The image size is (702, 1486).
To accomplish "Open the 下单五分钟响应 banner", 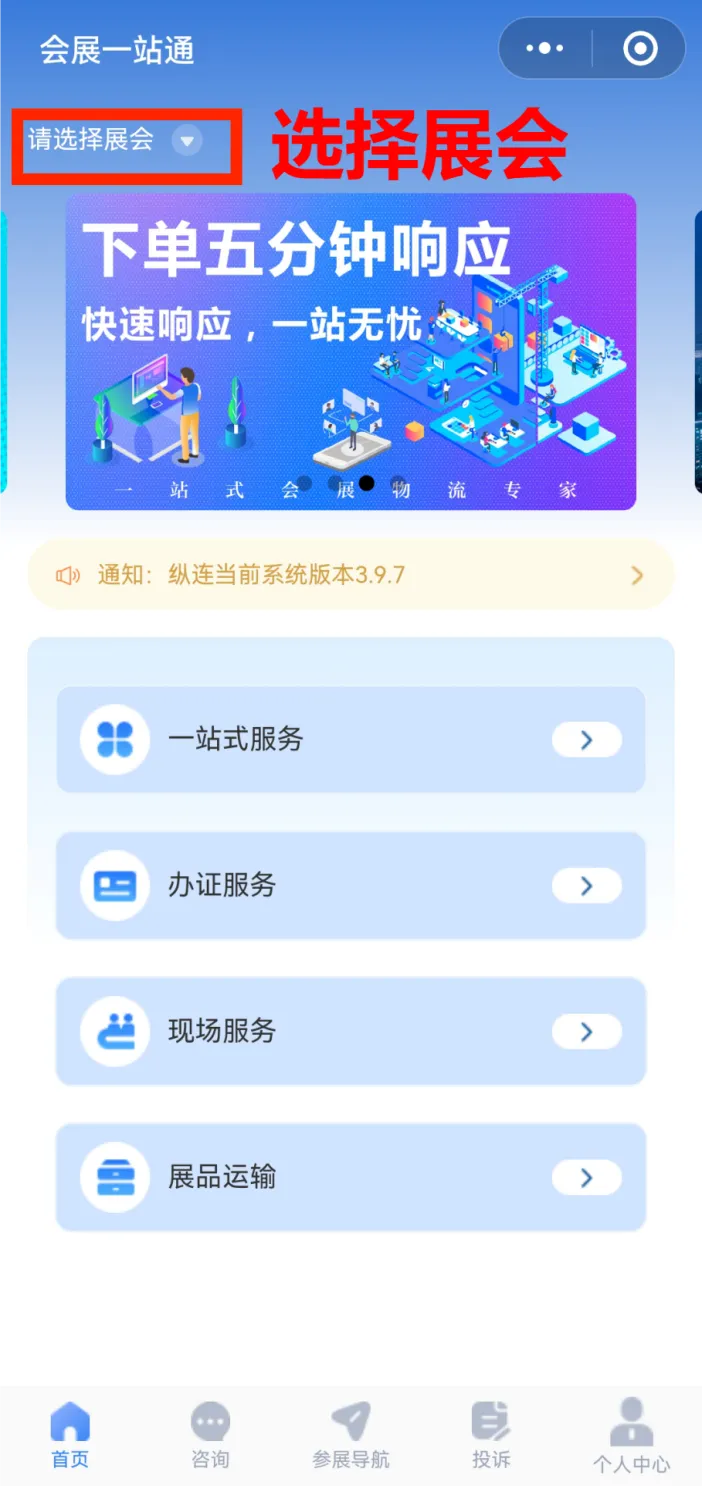I will pyautogui.click(x=351, y=351).
